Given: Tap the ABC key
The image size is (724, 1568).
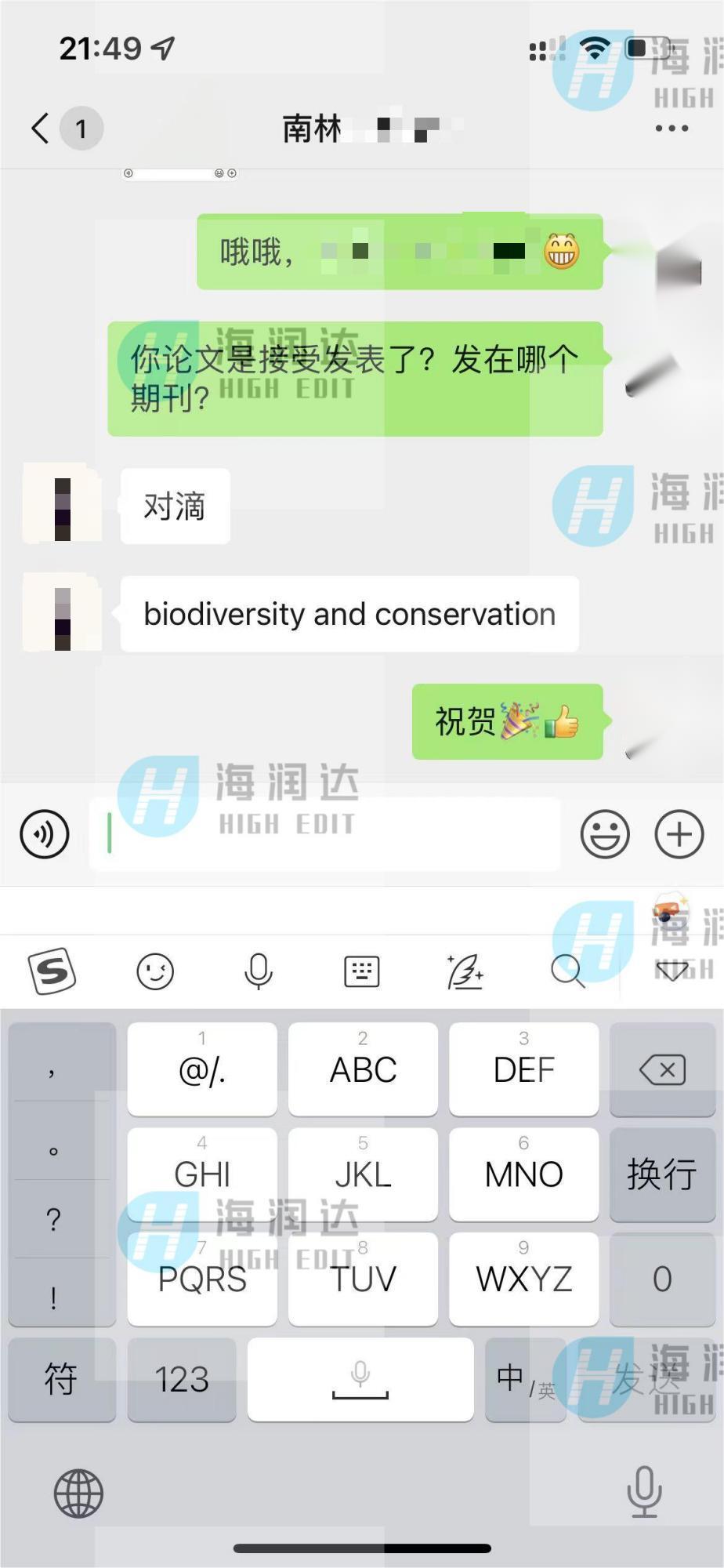Looking at the screenshot, I should pos(363,1069).
